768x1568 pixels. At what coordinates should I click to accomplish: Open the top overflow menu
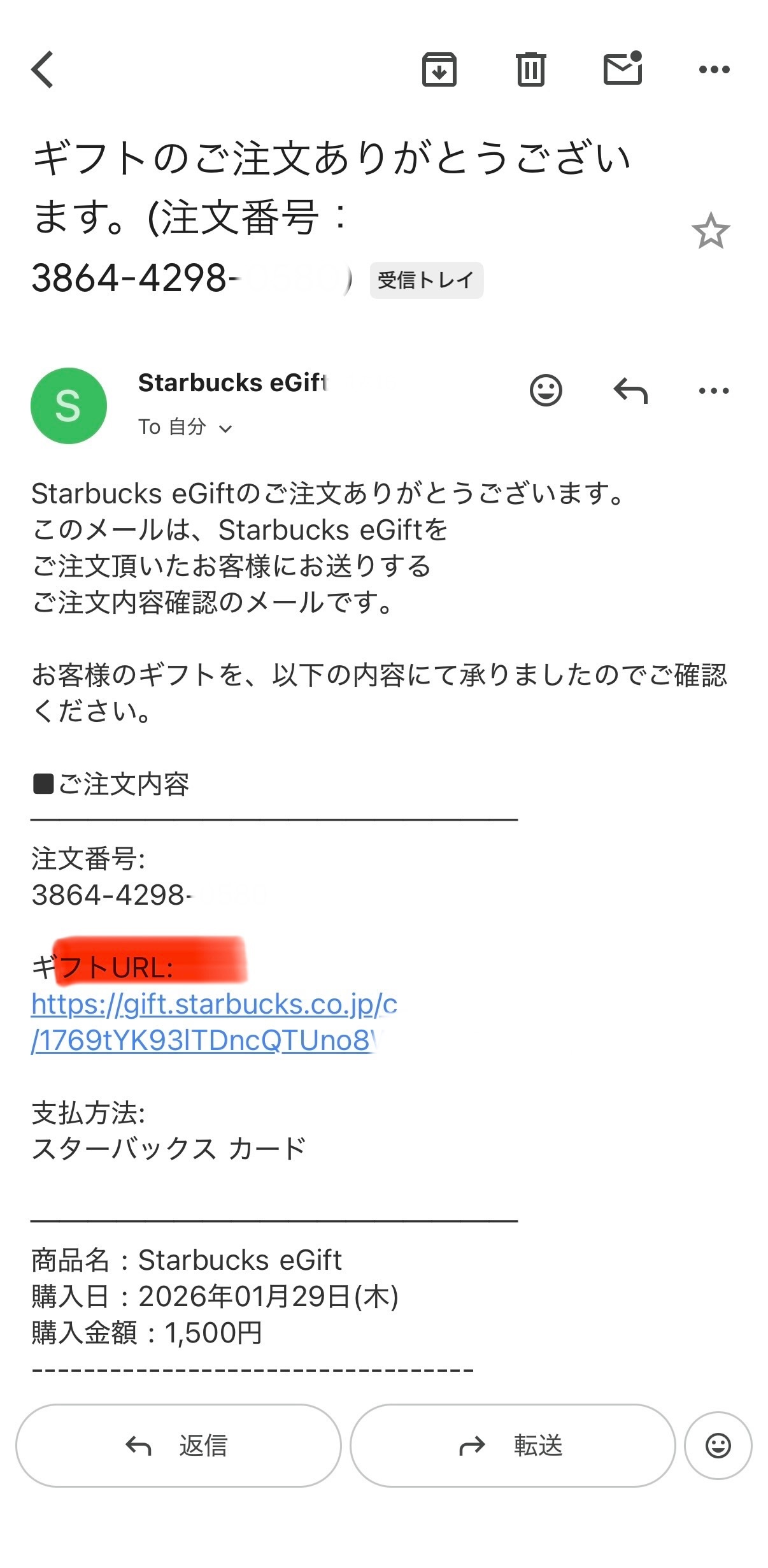click(714, 69)
